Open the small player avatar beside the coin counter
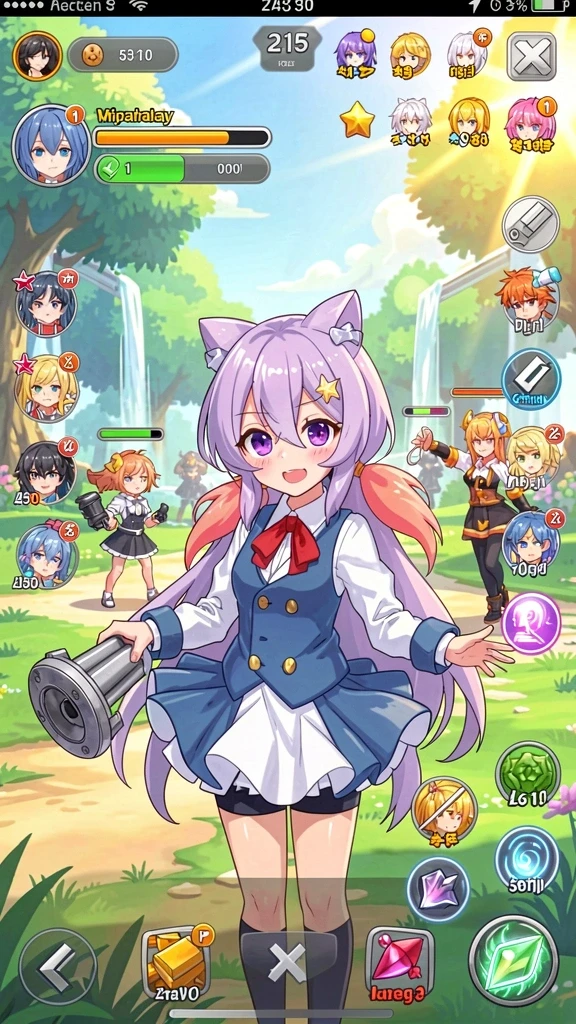 [37, 56]
